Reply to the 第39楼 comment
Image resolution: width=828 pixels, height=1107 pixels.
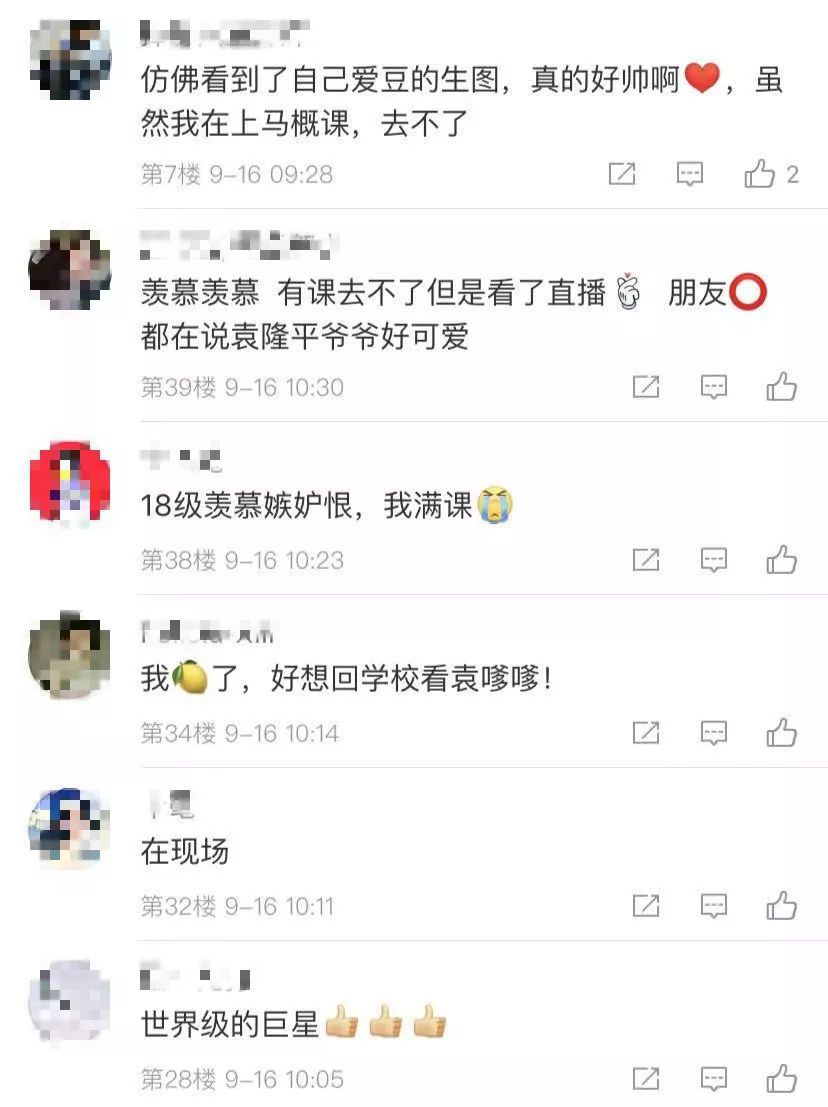point(713,387)
